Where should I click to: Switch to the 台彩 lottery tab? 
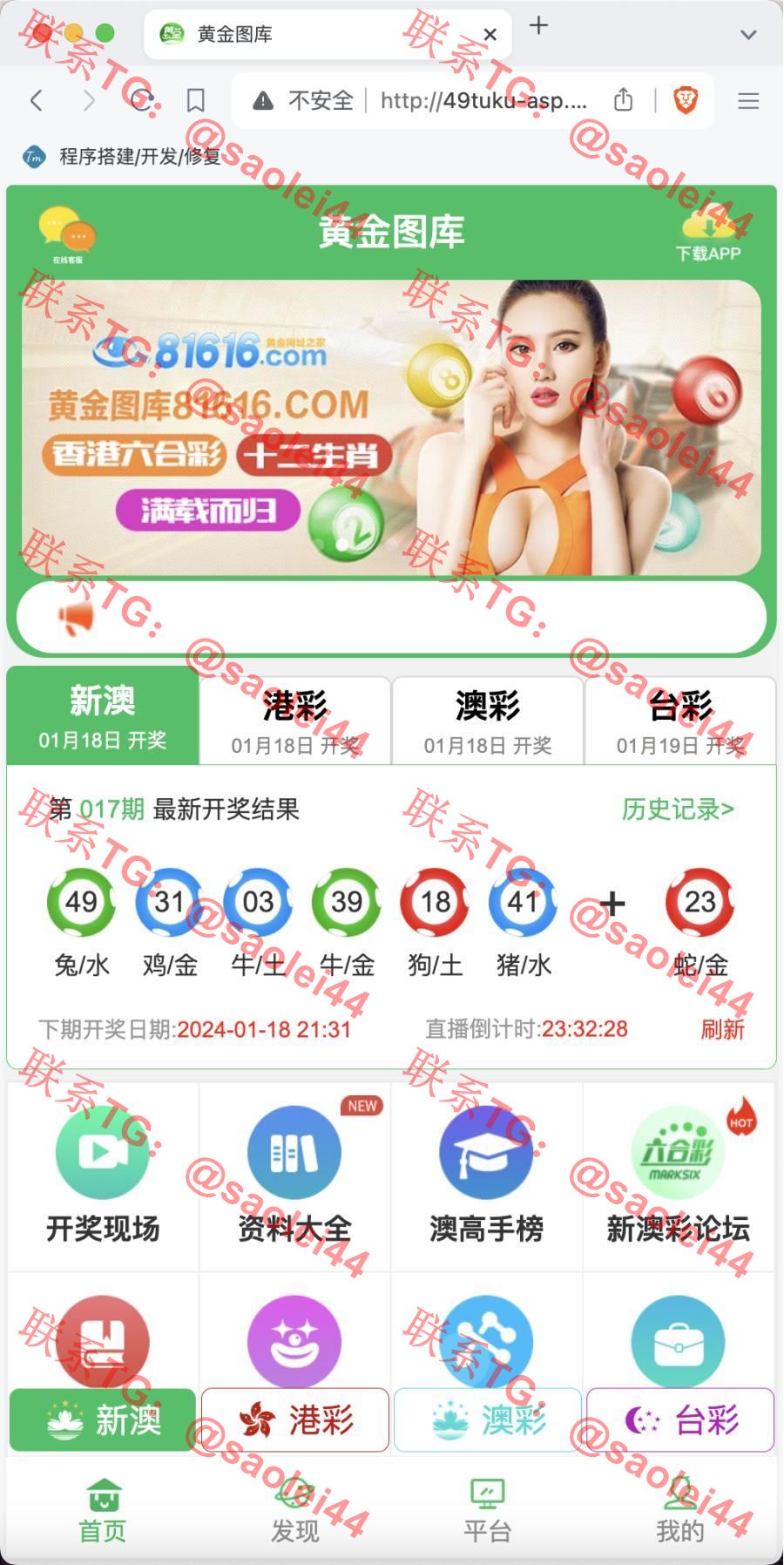[x=680, y=721]
